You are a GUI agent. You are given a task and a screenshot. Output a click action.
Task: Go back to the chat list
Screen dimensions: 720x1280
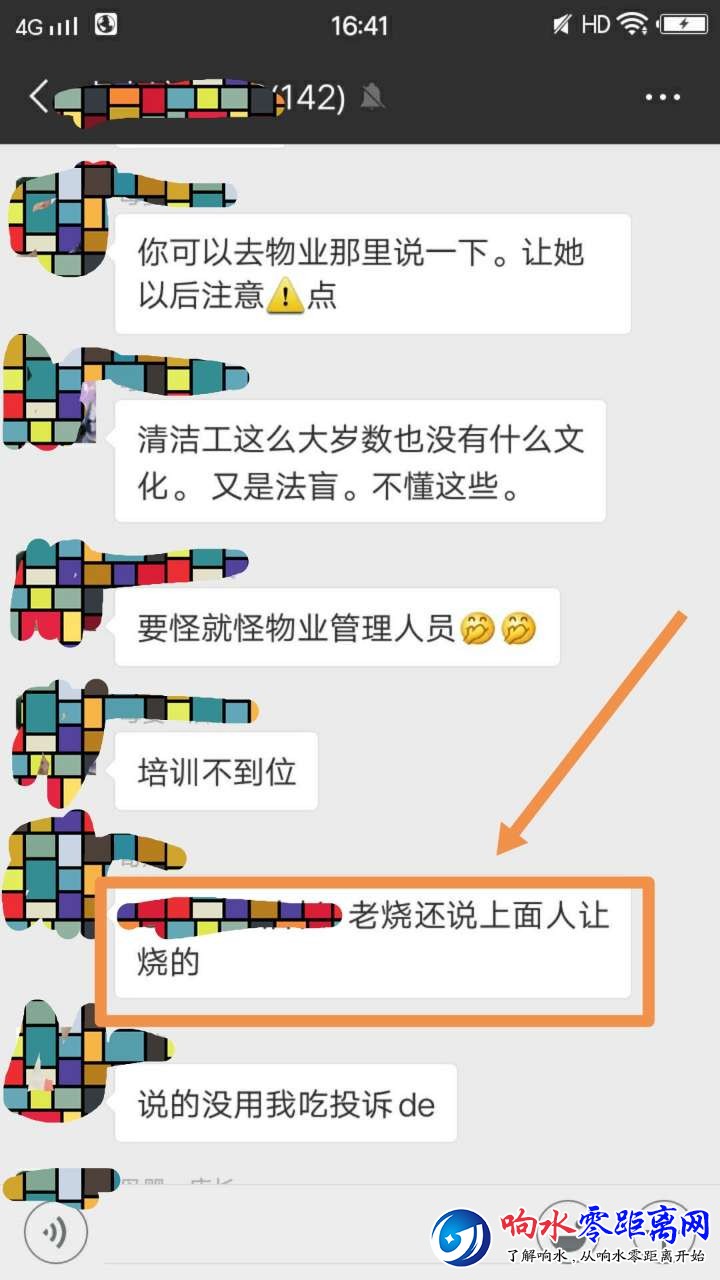38,97
